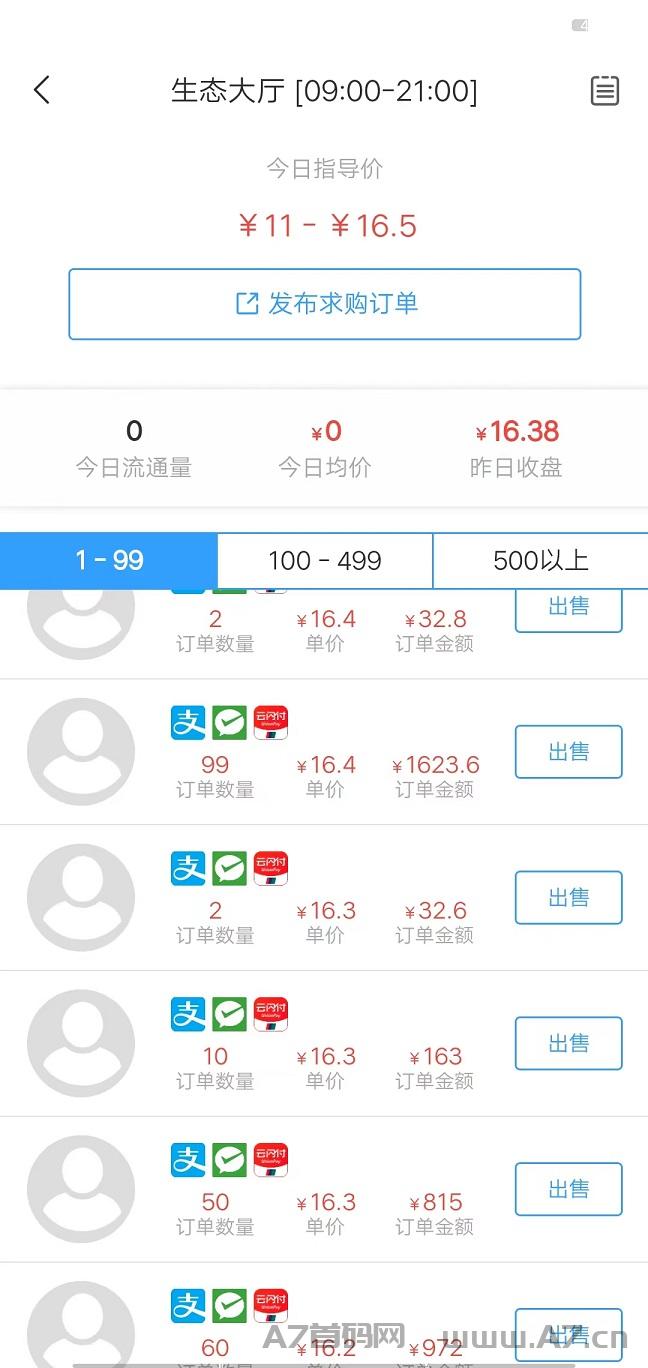Switch to the 500以上 tab

point(541,561)
